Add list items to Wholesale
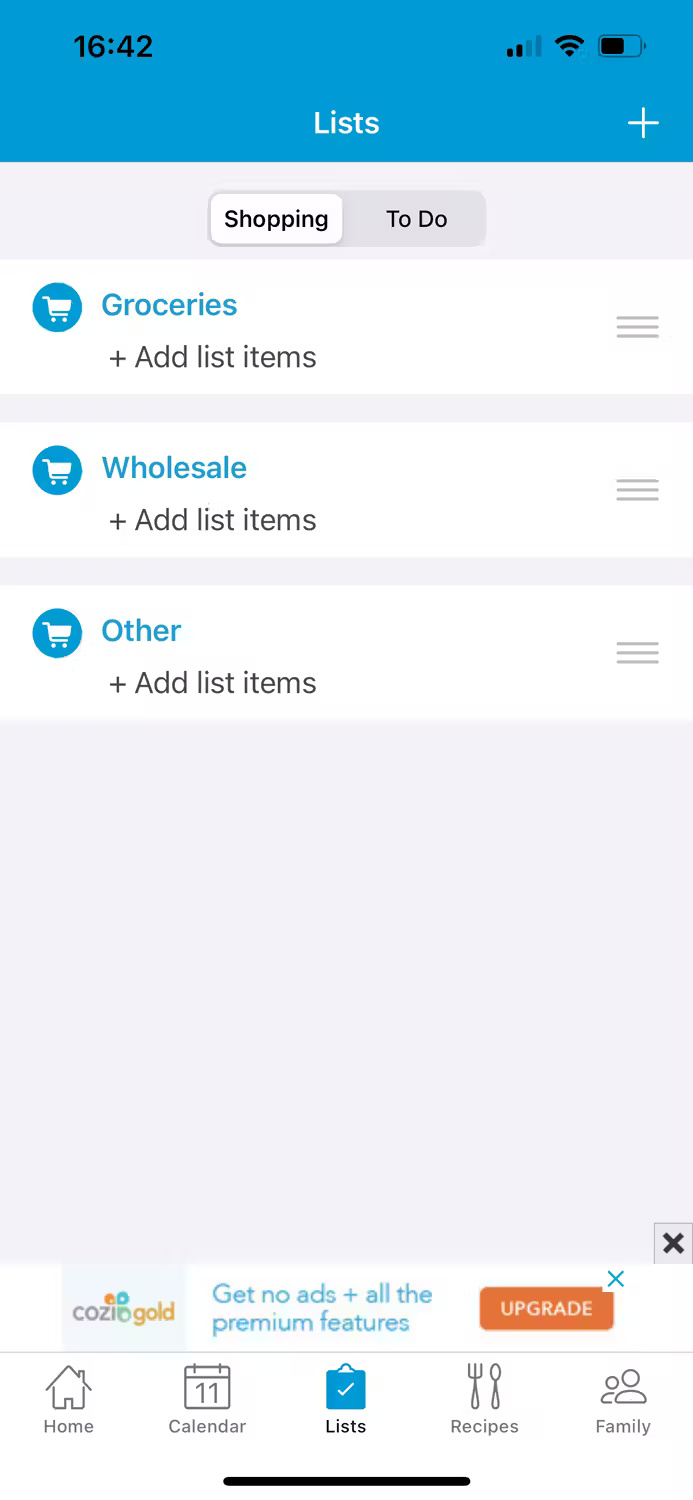This screenshot has height=1500, width=693. point(213,520)
